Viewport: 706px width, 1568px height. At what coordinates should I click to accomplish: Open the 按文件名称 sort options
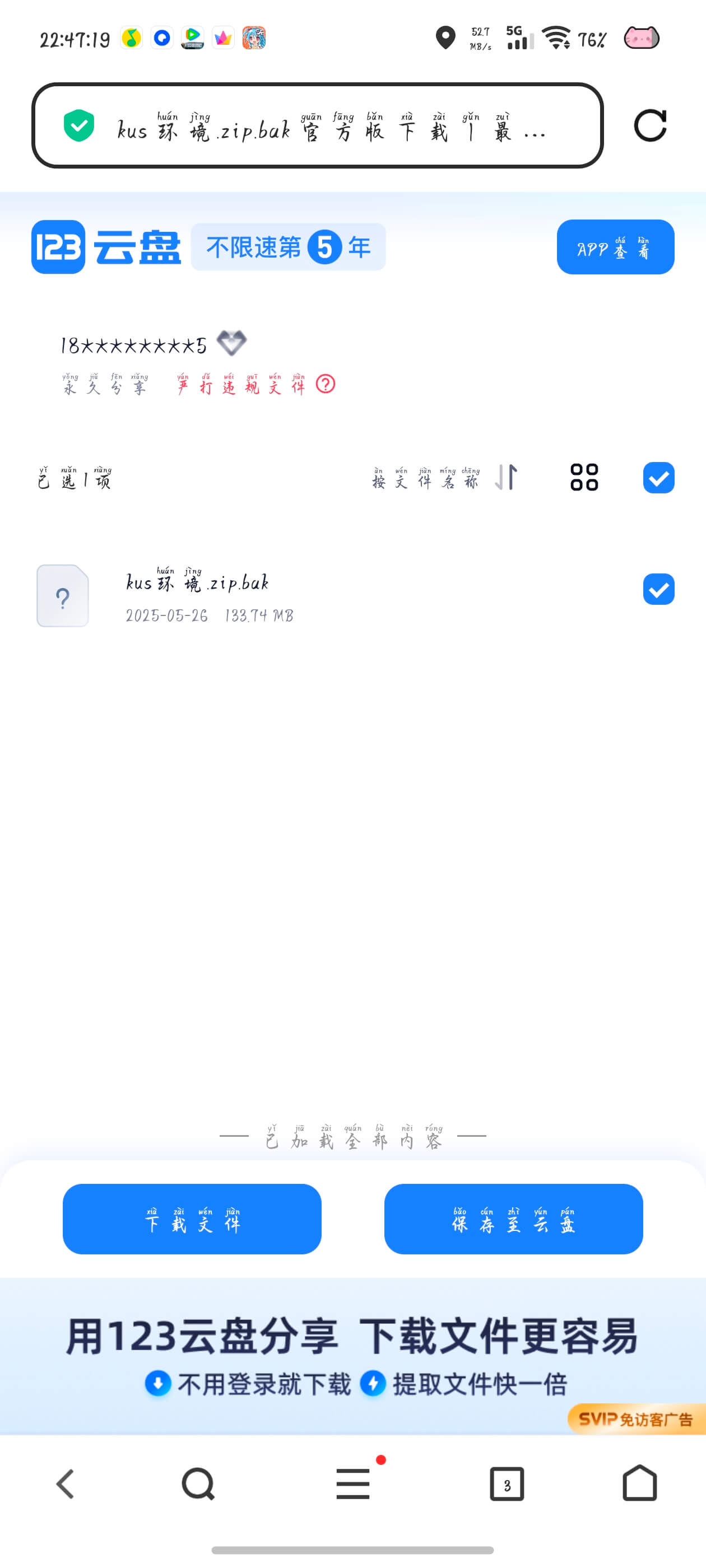point(427,480)
